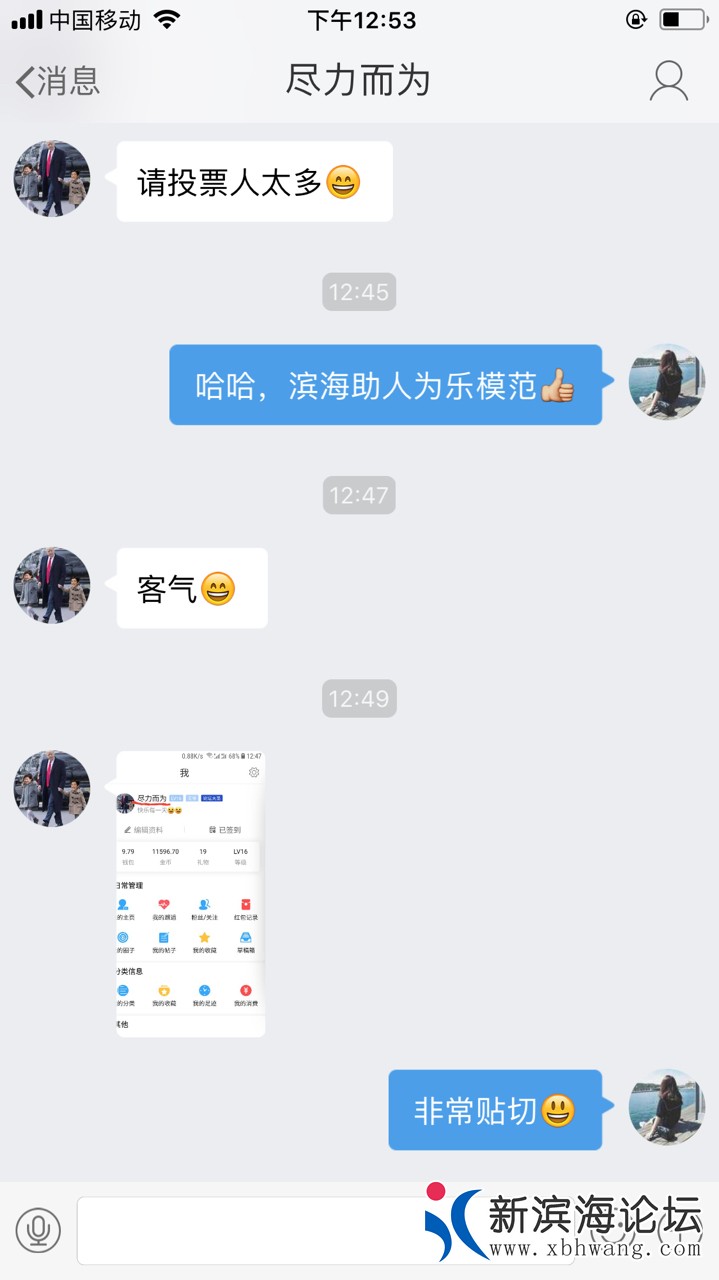This screenshot has height=1280, width=719.
Task: Go back to the 消息 list
Action: [57, 81]
